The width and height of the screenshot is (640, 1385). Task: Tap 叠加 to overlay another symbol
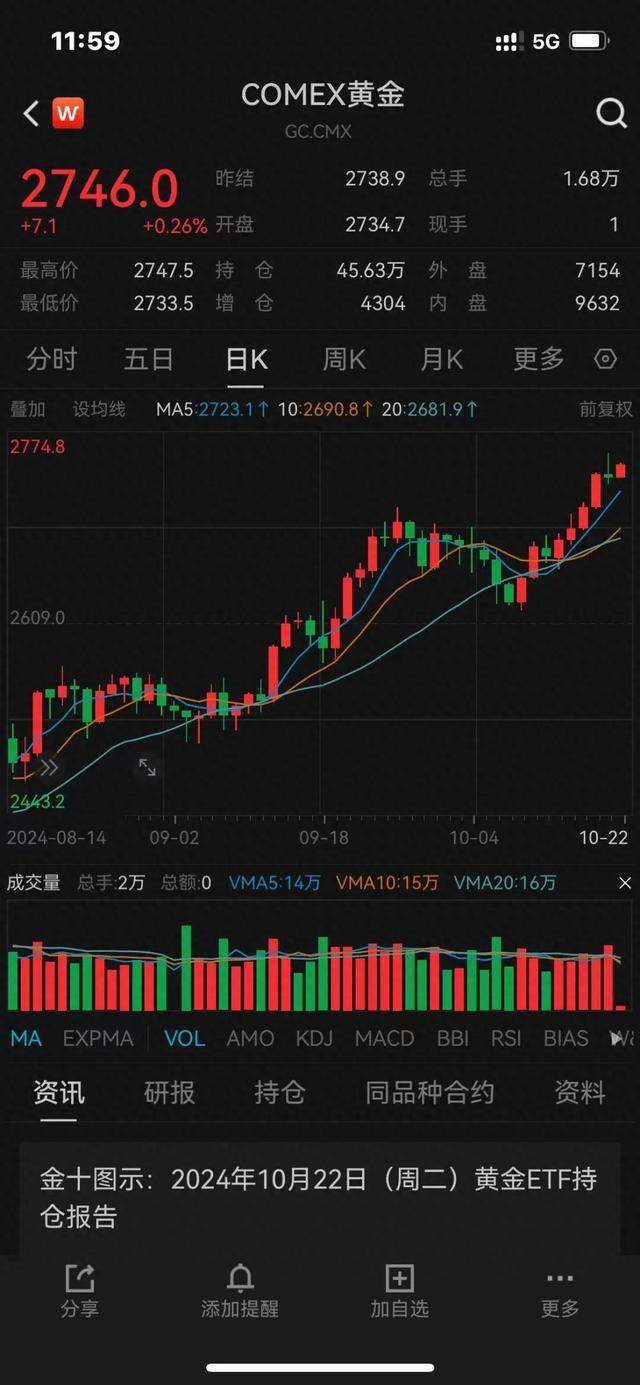pos(28,409)
